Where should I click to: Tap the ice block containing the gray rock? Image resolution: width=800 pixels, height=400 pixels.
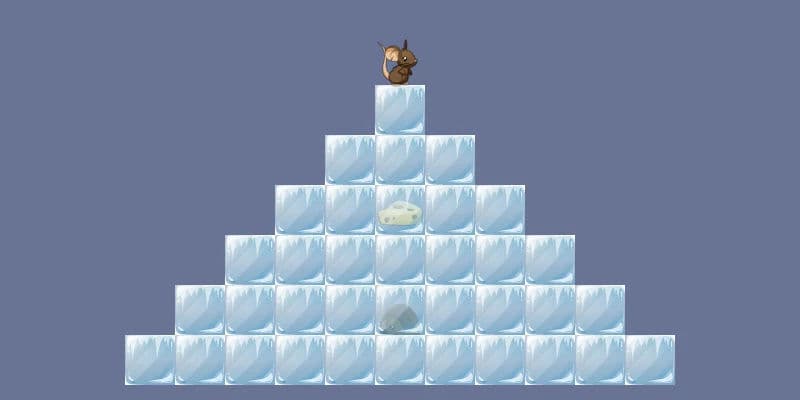[400, 310]
